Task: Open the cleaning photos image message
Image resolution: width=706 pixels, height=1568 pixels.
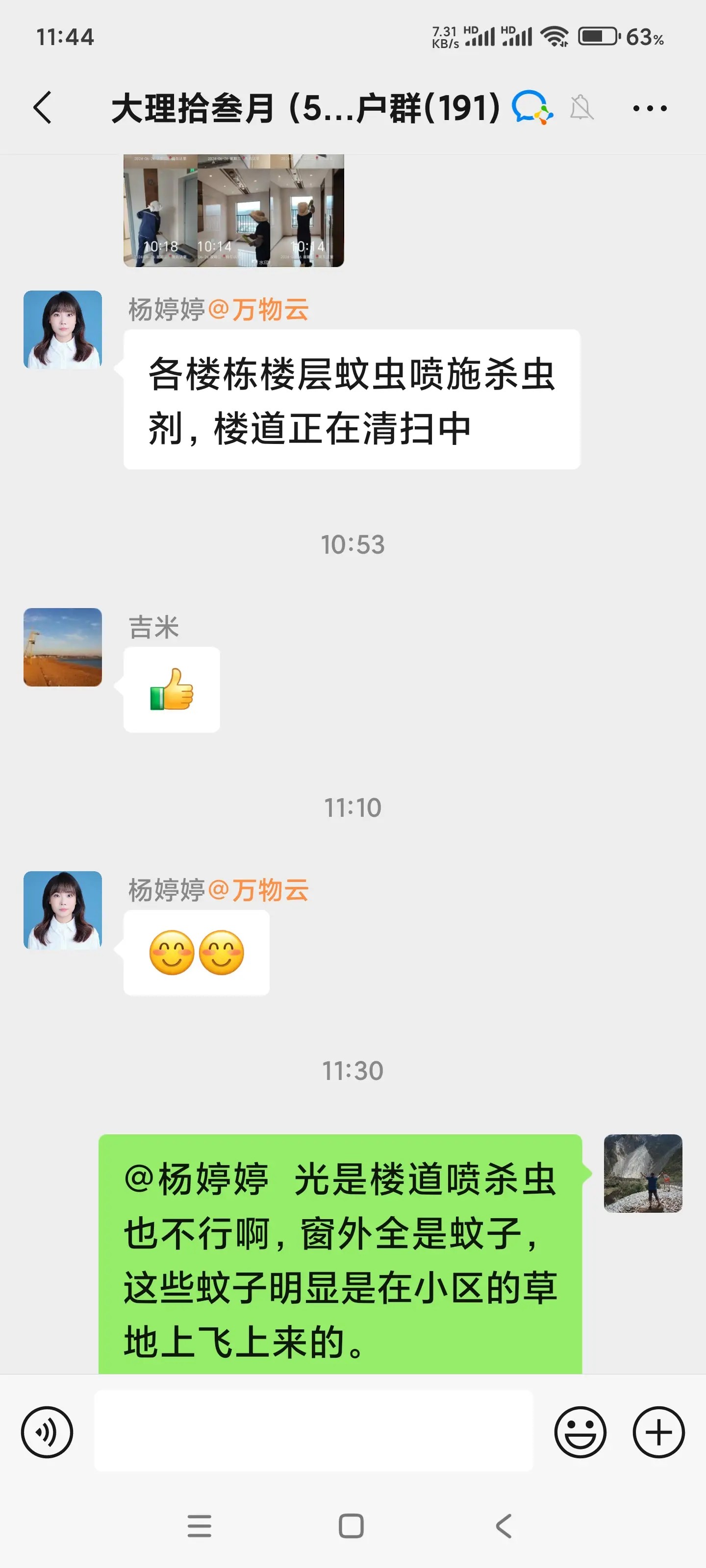Action: 233,211
